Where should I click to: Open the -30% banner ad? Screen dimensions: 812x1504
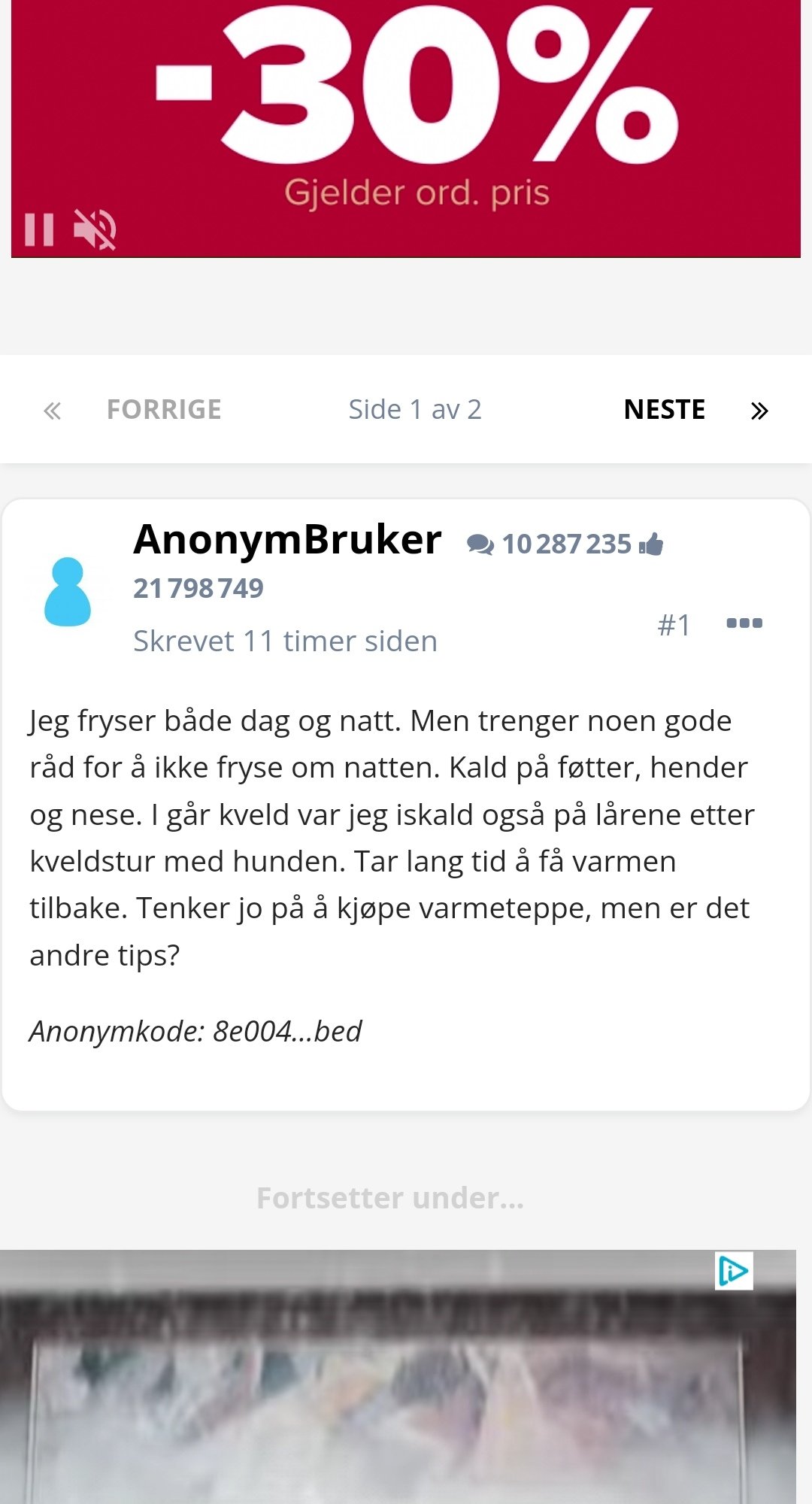click(x=406, y=129)
